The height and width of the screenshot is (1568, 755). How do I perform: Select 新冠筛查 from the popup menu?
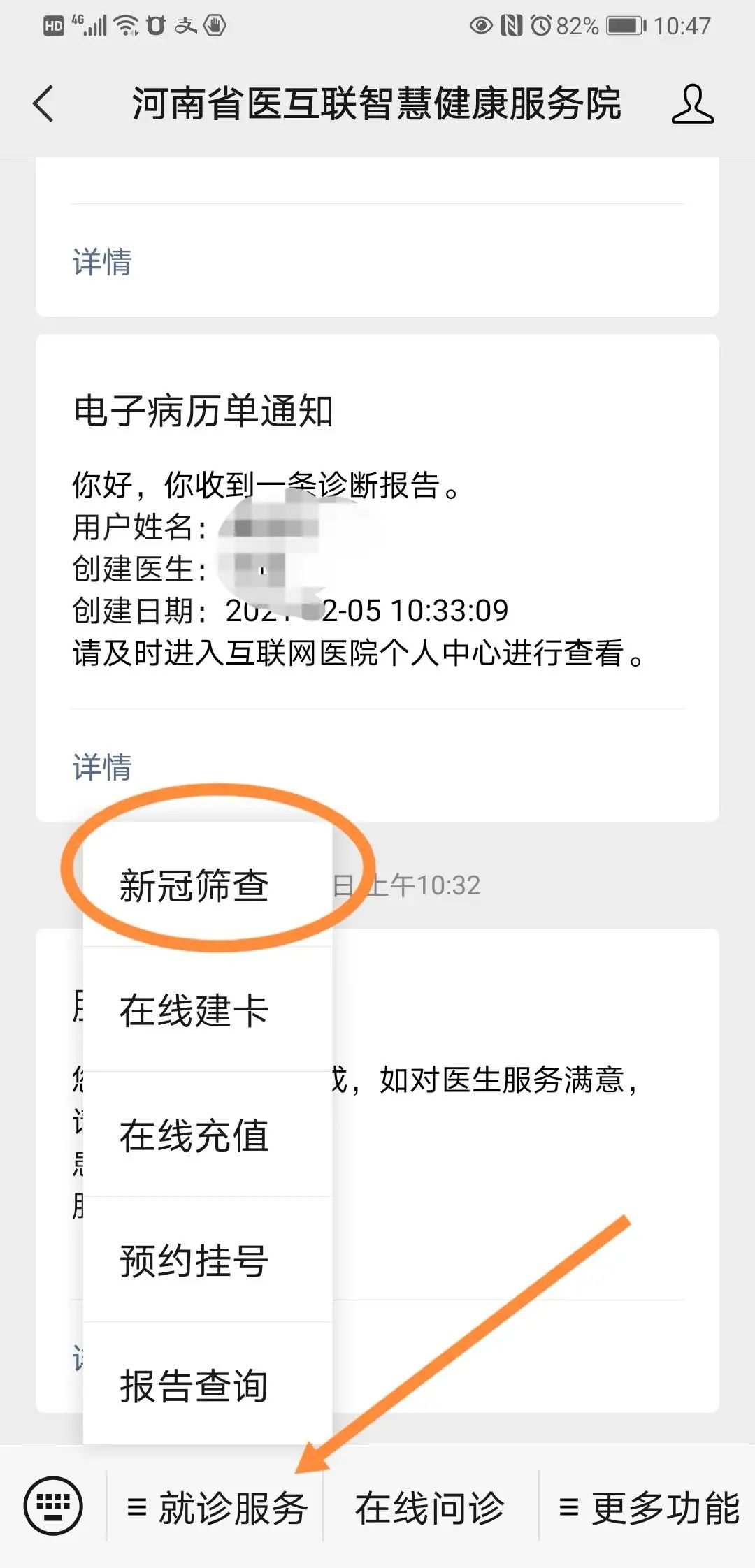tap(194, 885)
